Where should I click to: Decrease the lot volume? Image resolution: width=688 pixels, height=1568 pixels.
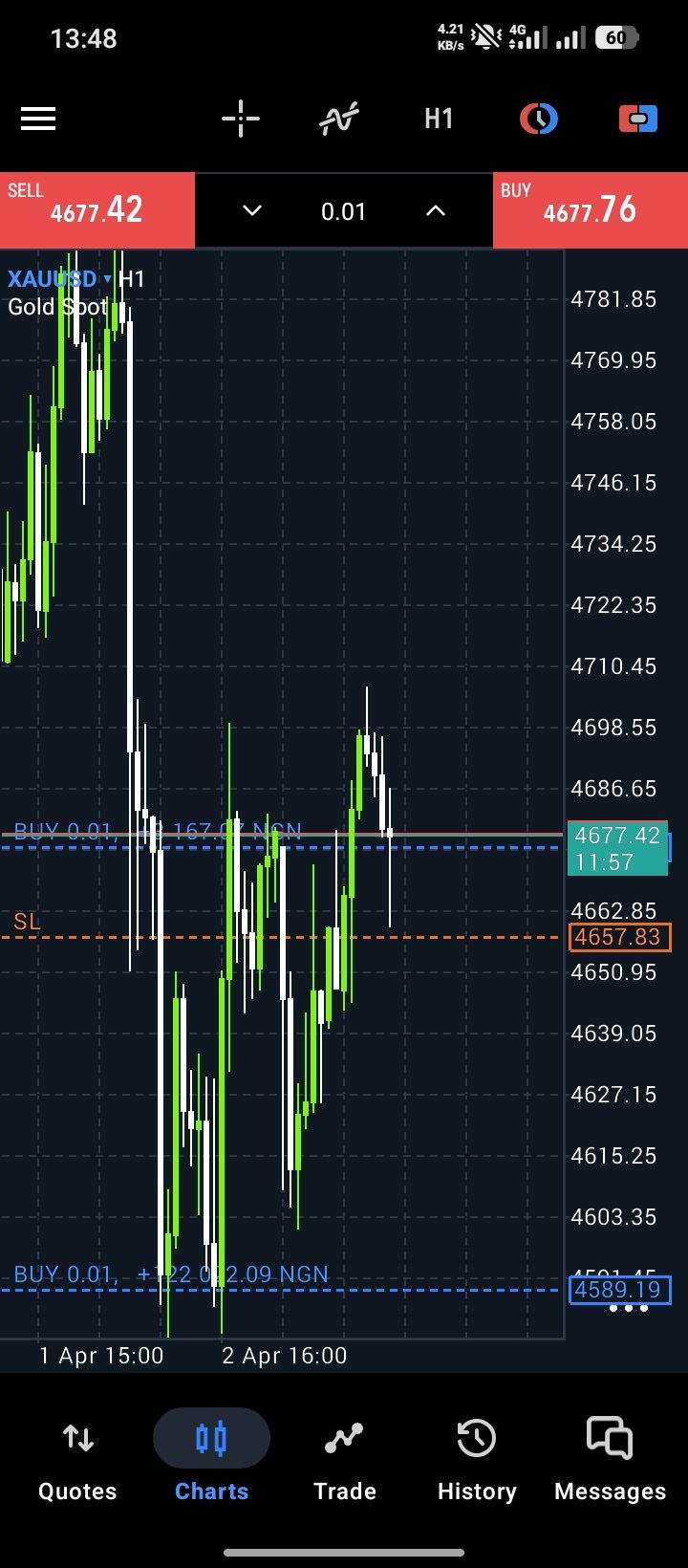click(252, 211)
